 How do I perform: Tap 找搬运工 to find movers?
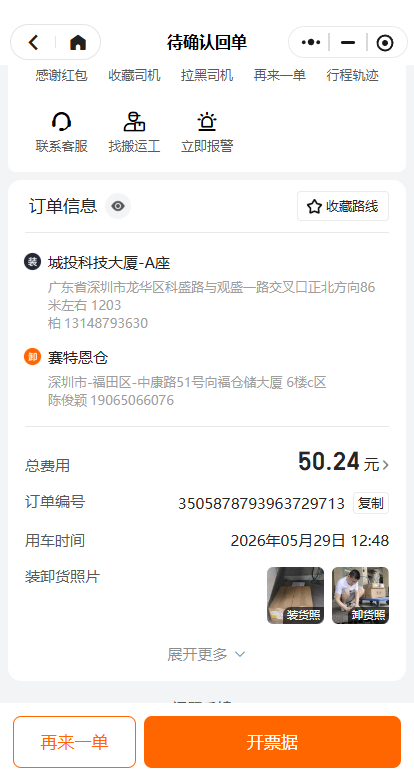coord(134,132)
